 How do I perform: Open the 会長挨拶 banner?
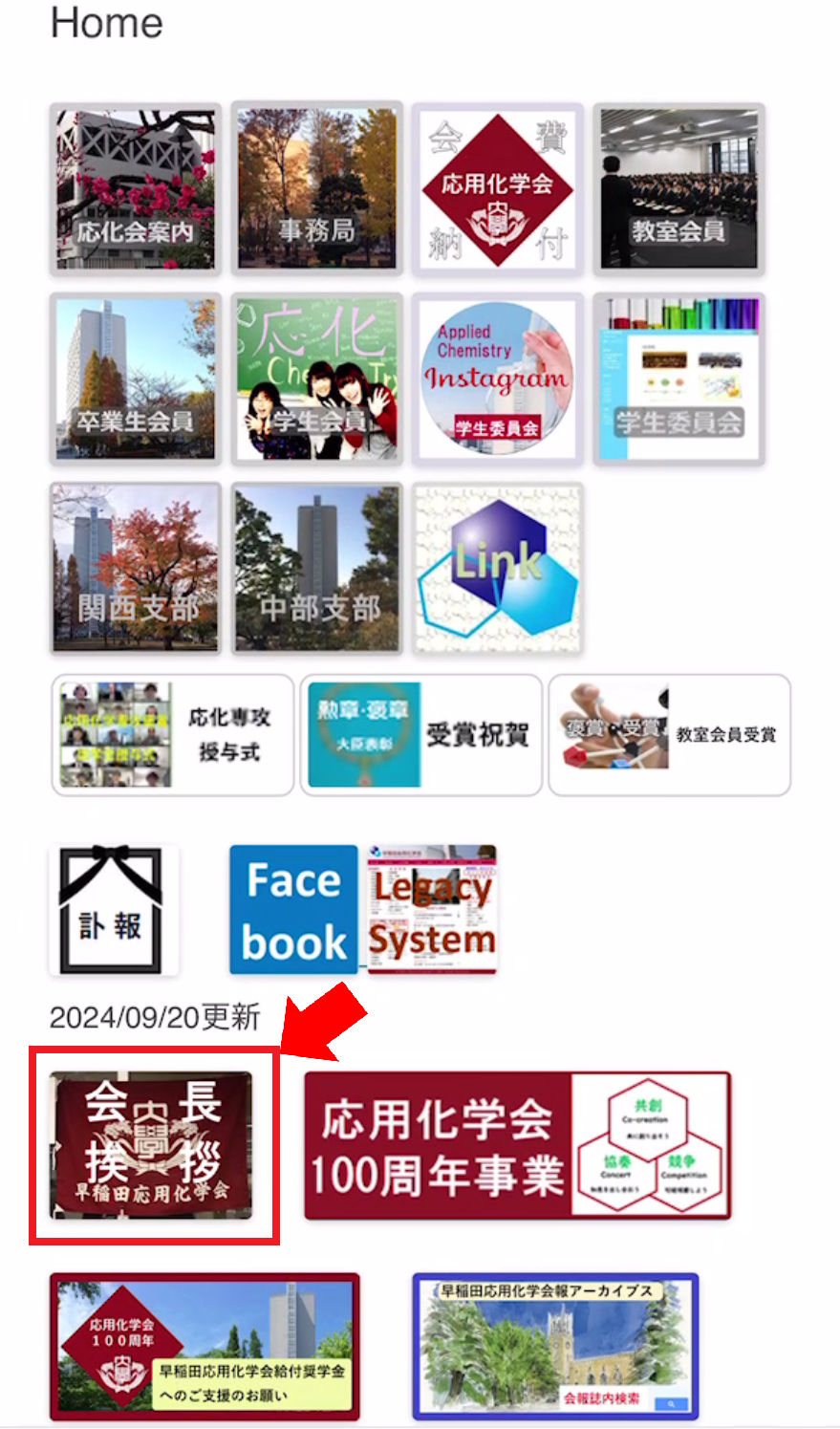[x=152, y=1145]
